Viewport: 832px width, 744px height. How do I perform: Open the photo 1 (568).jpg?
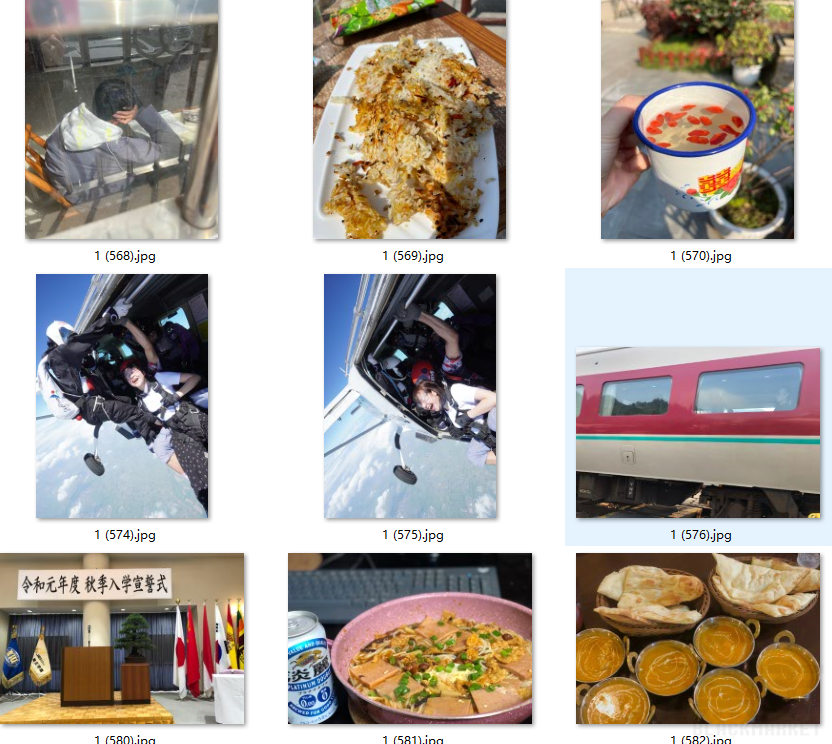point(122,118)
